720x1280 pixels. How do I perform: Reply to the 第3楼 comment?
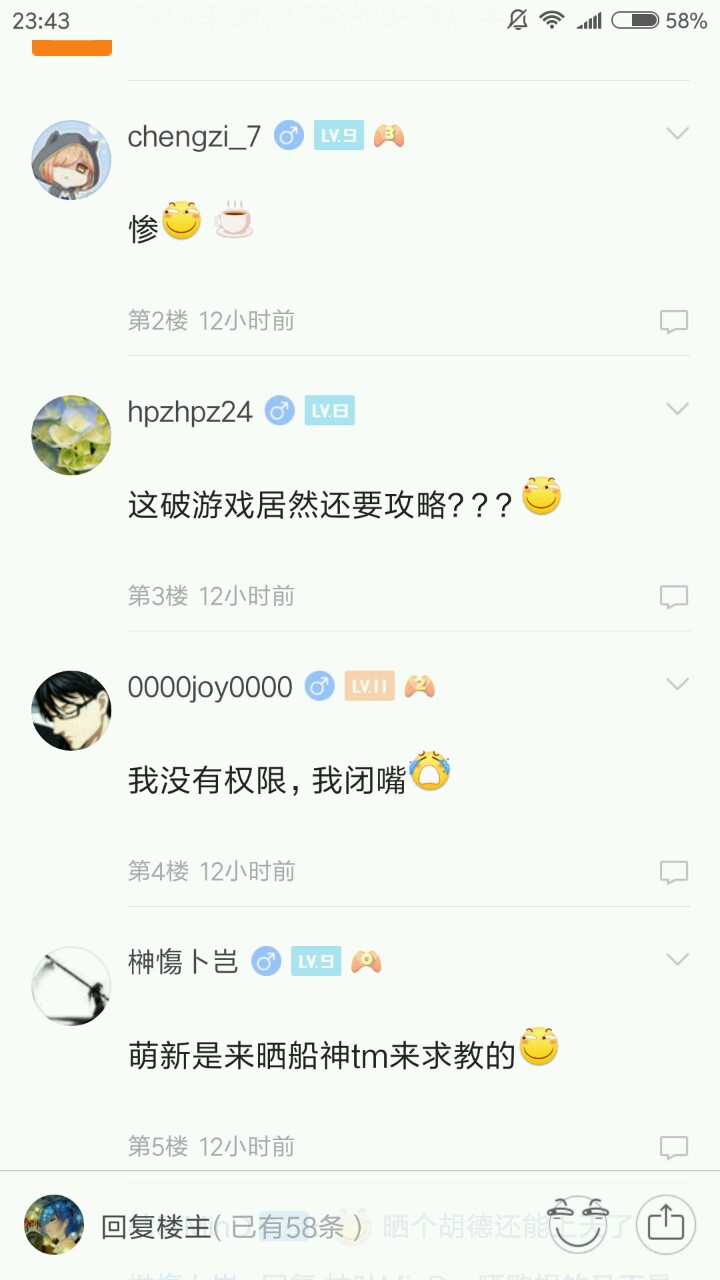click(674, 597)
